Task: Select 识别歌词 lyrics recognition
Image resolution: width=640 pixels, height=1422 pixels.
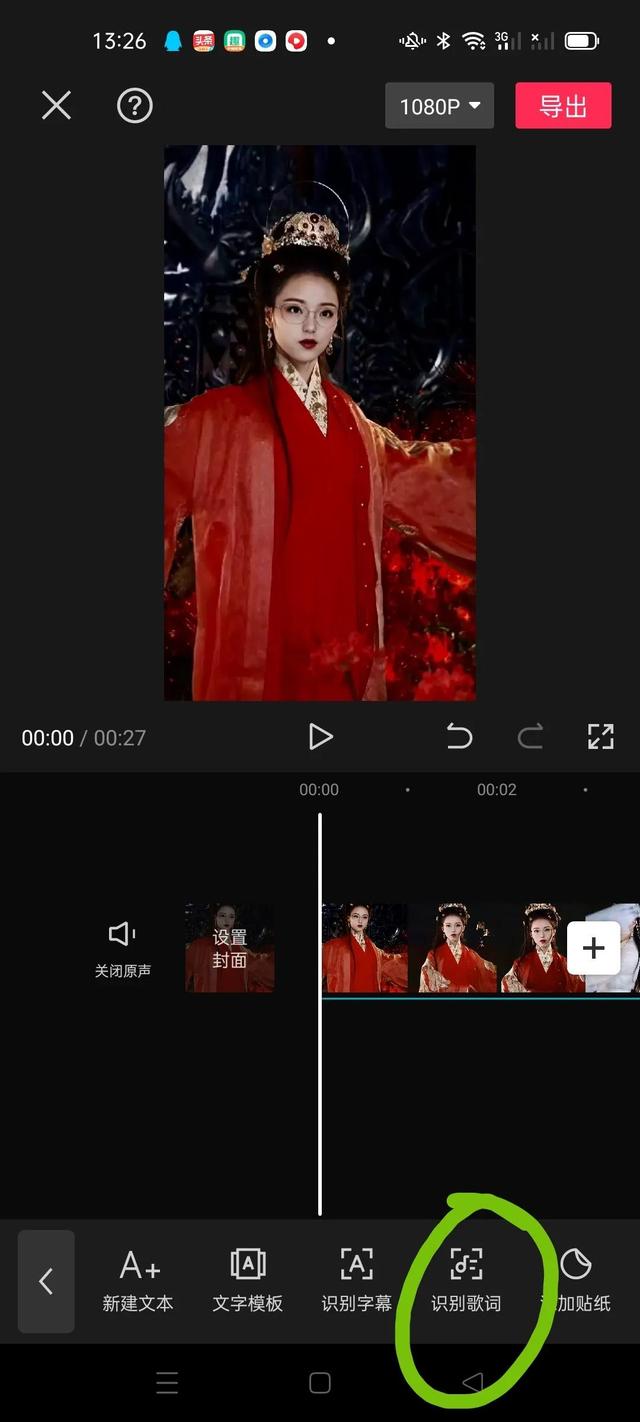Action: 466,1280
